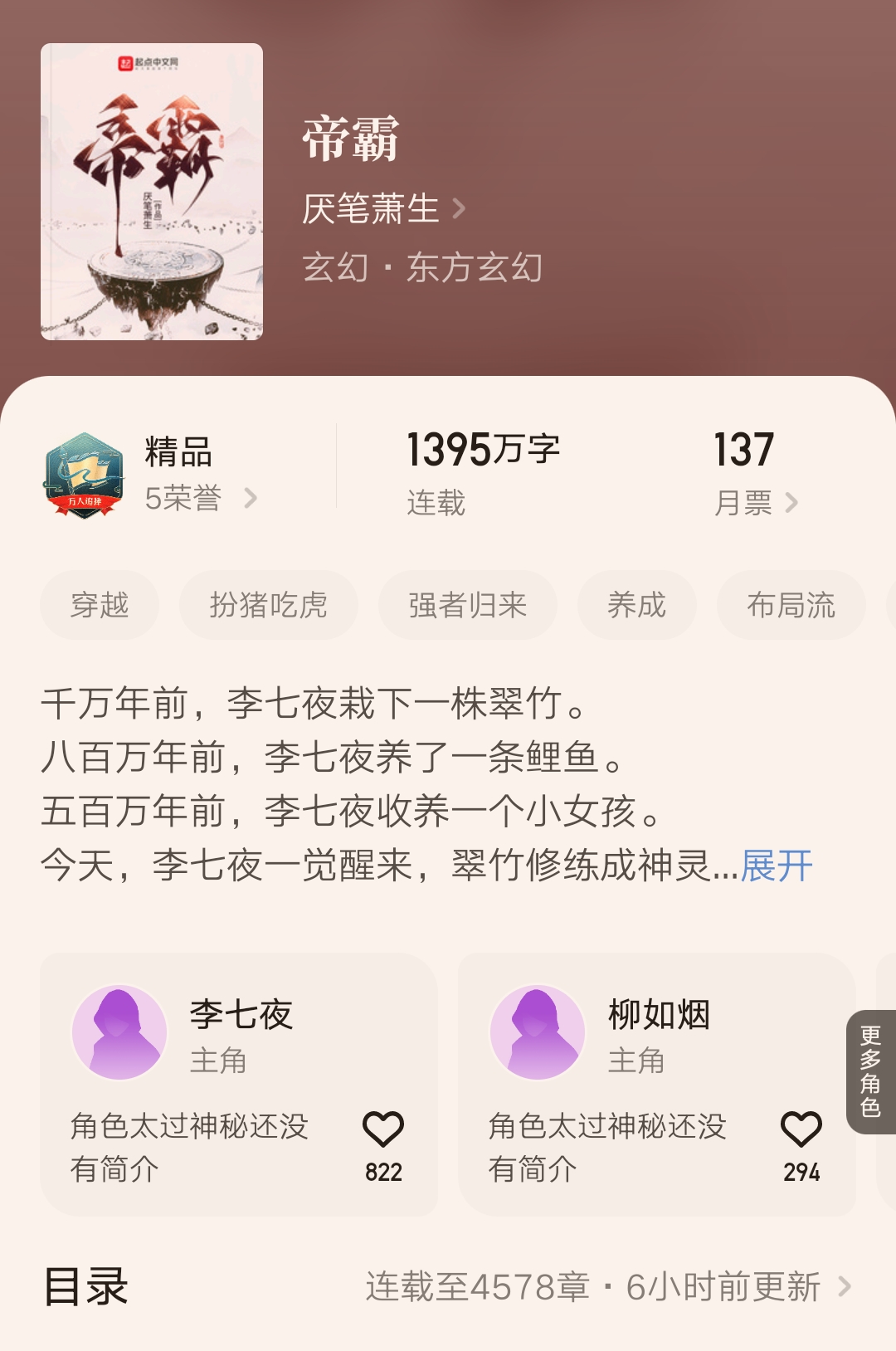Show 更多角色 more characters
This screenshot has height=1351, width=896.
point(870,1071)
